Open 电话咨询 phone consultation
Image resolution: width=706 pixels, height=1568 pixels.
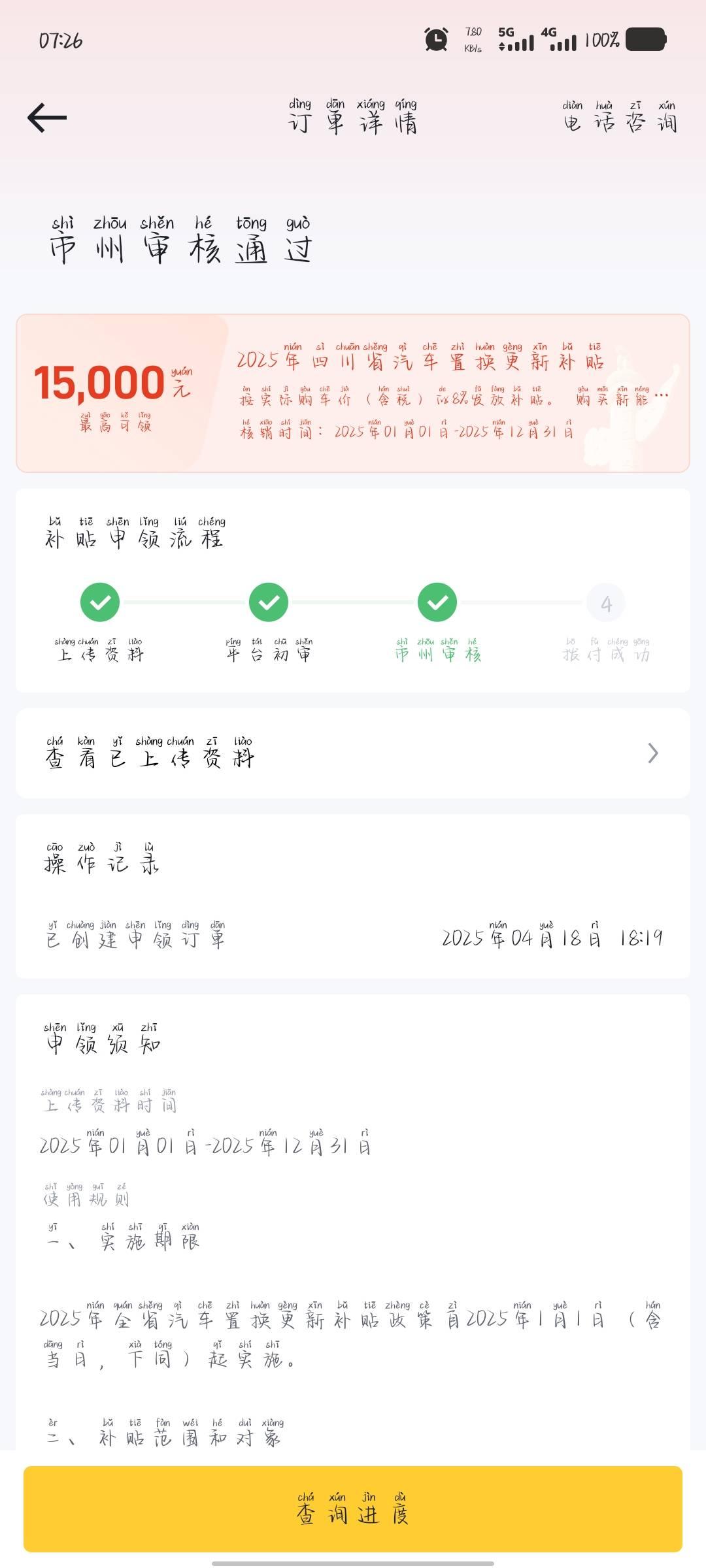coord(619,118)
